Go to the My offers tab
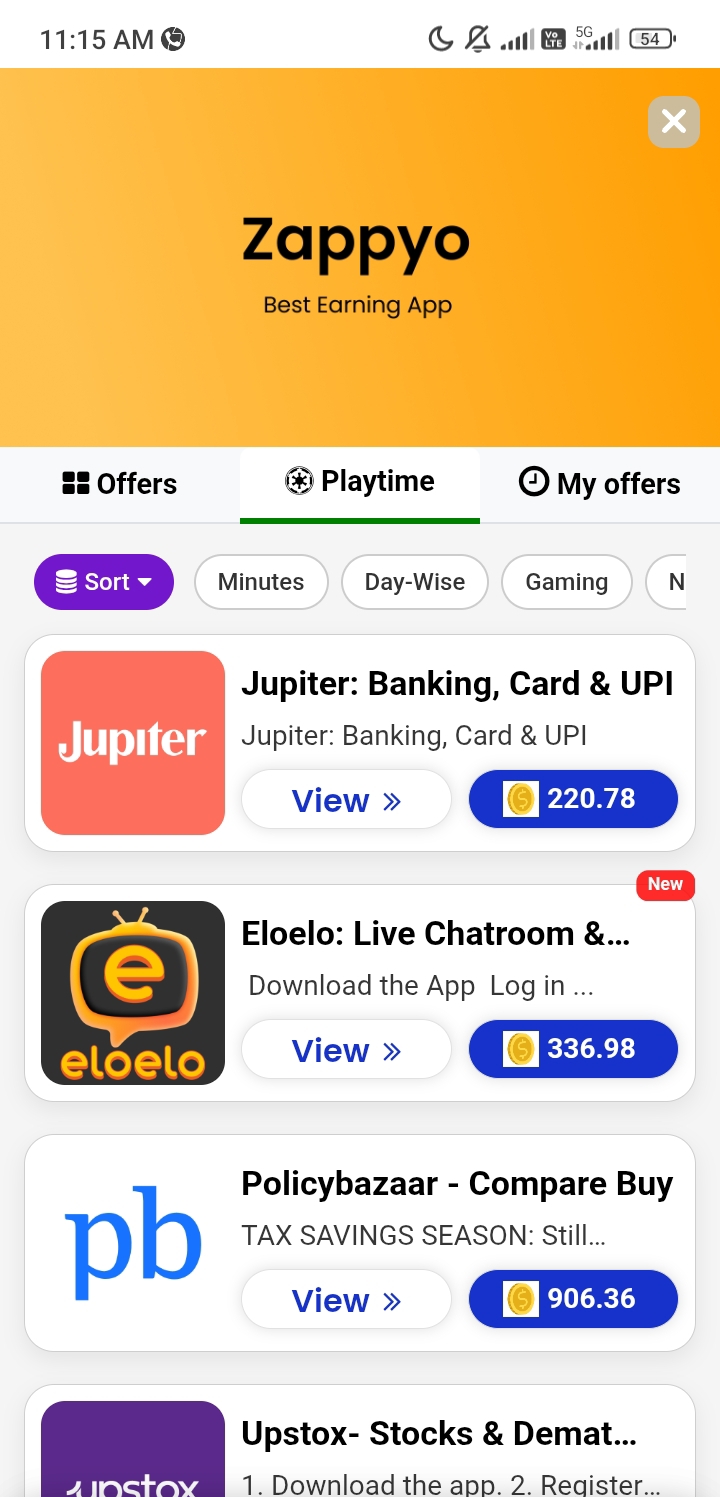Viewport: 720px width, 1497px height. pos(600,484)
